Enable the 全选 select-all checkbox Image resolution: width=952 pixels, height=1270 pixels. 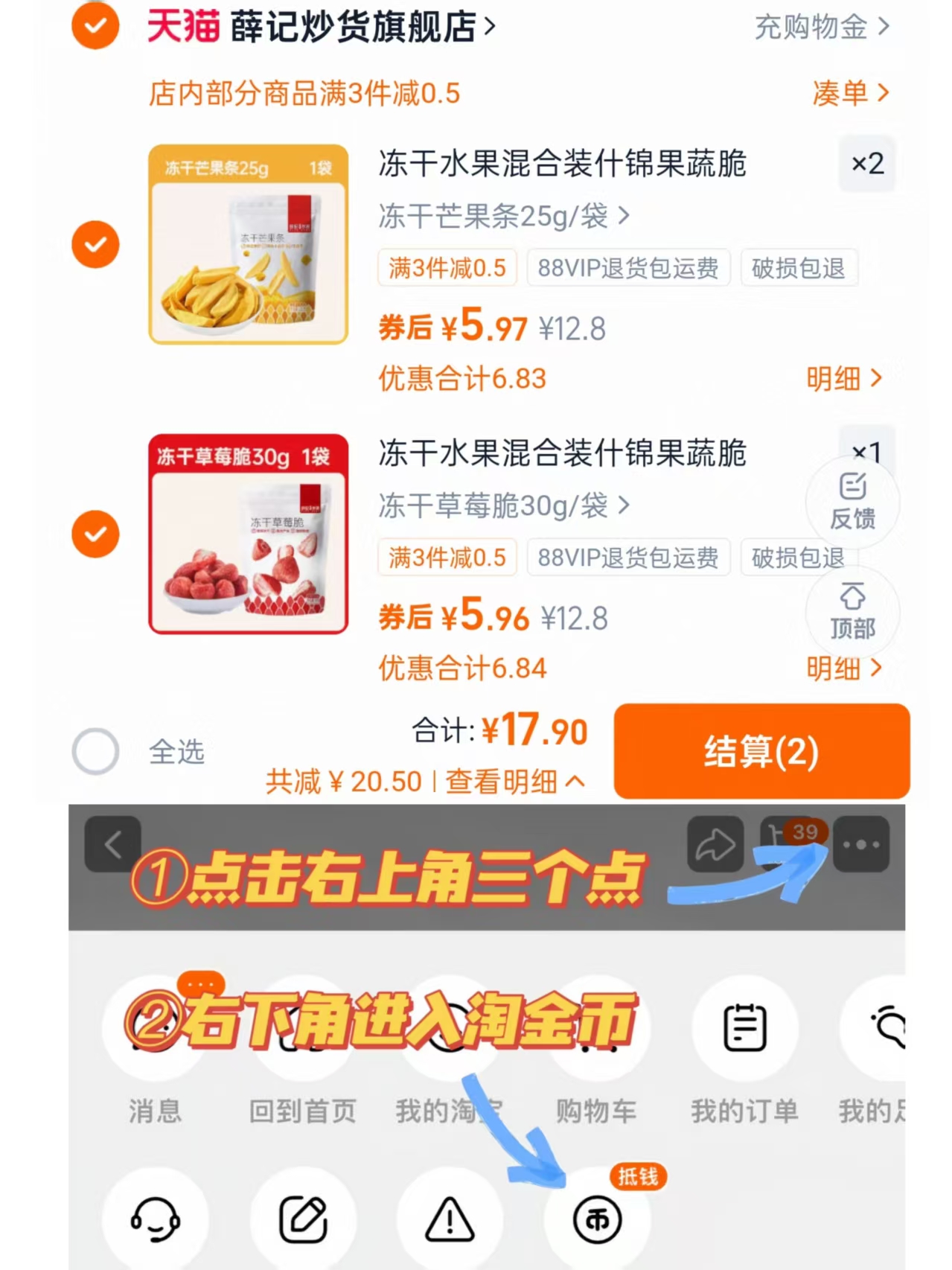click(x=95, y=752)
